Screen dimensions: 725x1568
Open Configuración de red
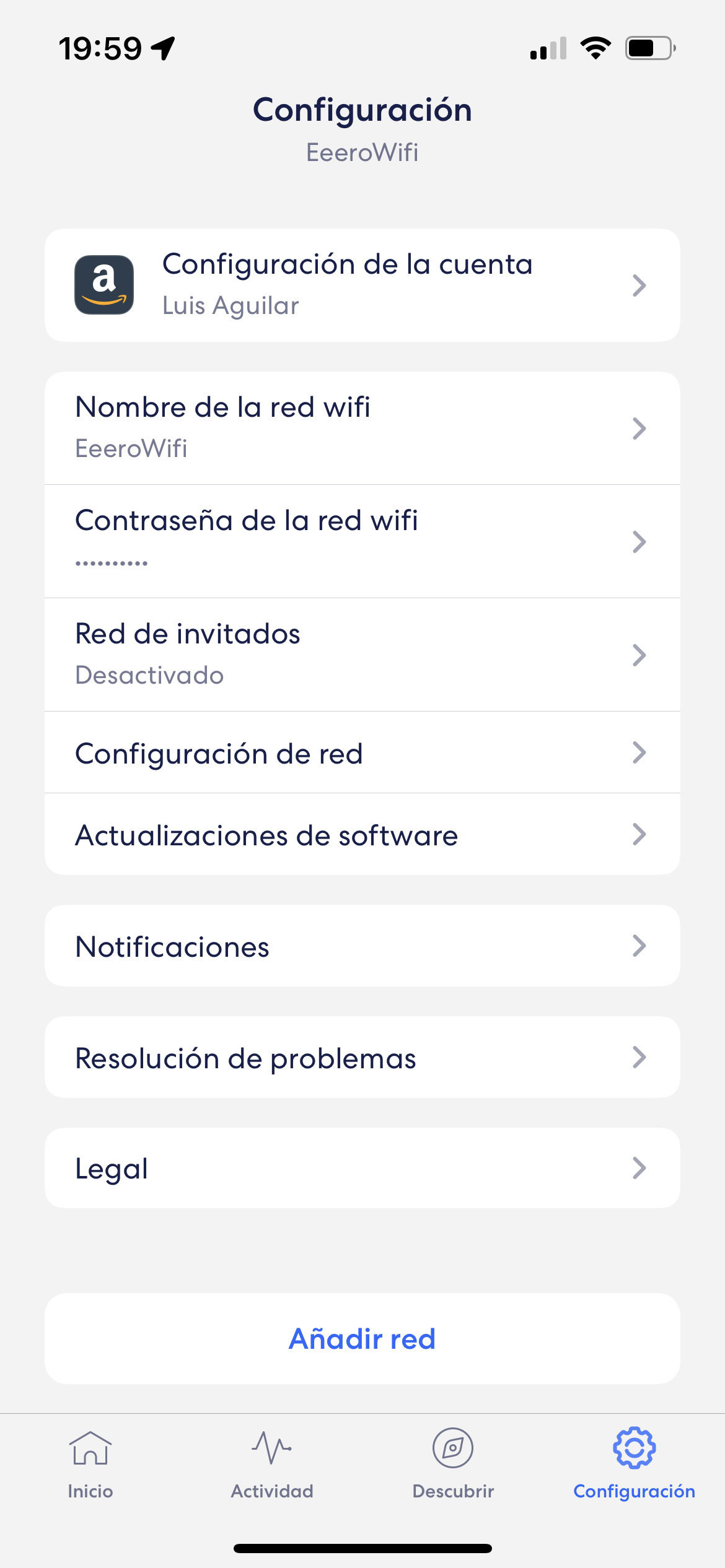point(362,752)
